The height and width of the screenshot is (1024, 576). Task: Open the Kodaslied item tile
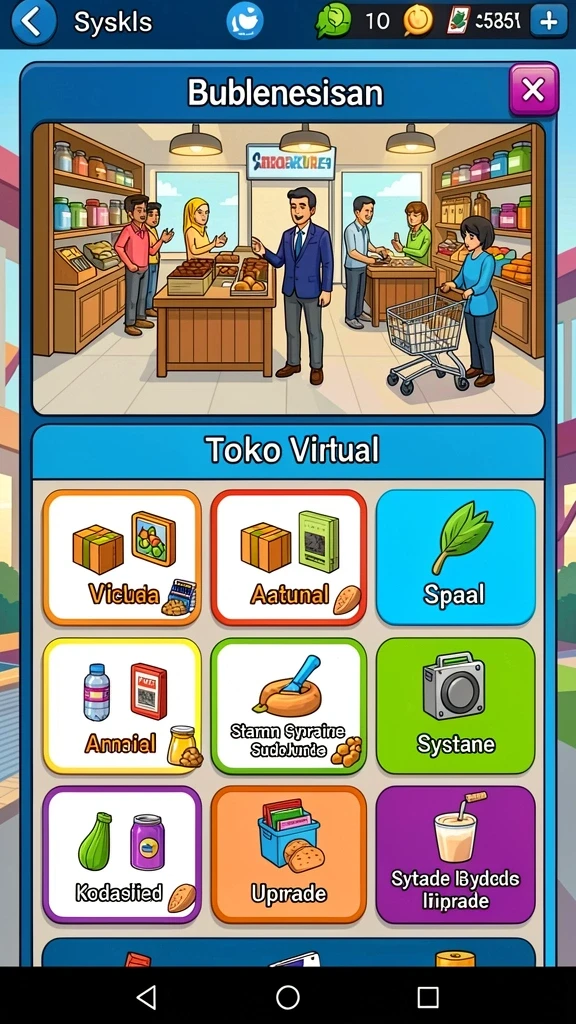coord(122,855)
